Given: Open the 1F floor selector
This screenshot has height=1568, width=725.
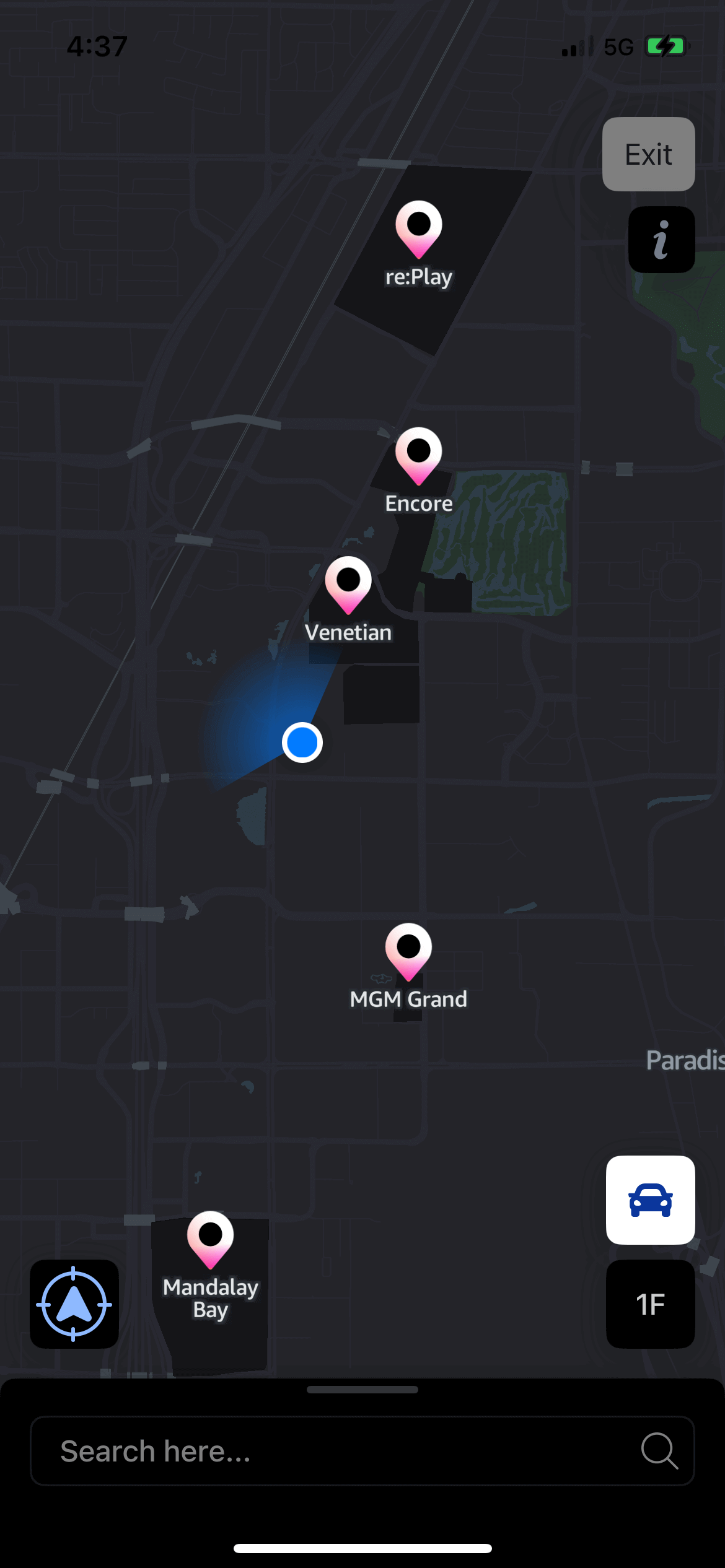Looking at the screenshot, I should (x=650, y=1304).
